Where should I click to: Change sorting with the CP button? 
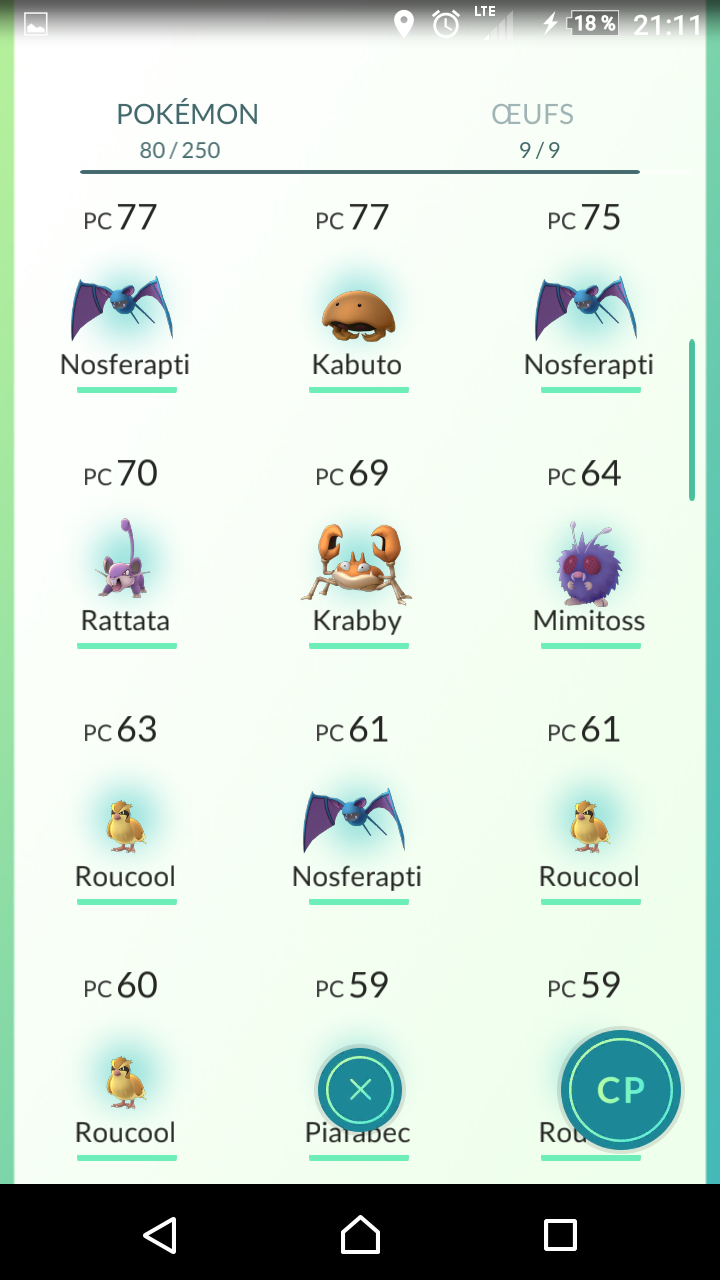click(620, 1090)
